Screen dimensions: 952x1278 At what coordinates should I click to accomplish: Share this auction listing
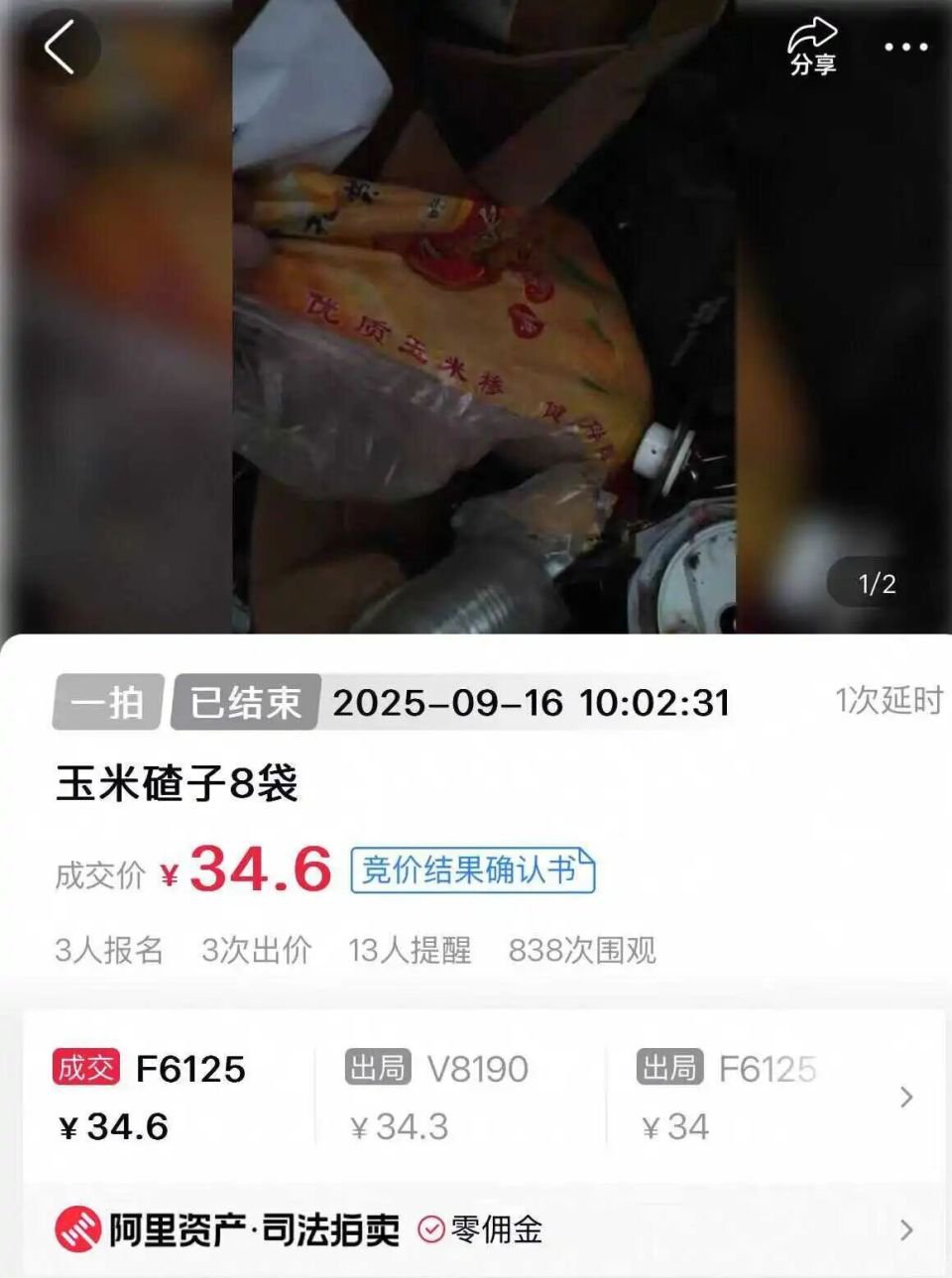(x=812, y=47)
